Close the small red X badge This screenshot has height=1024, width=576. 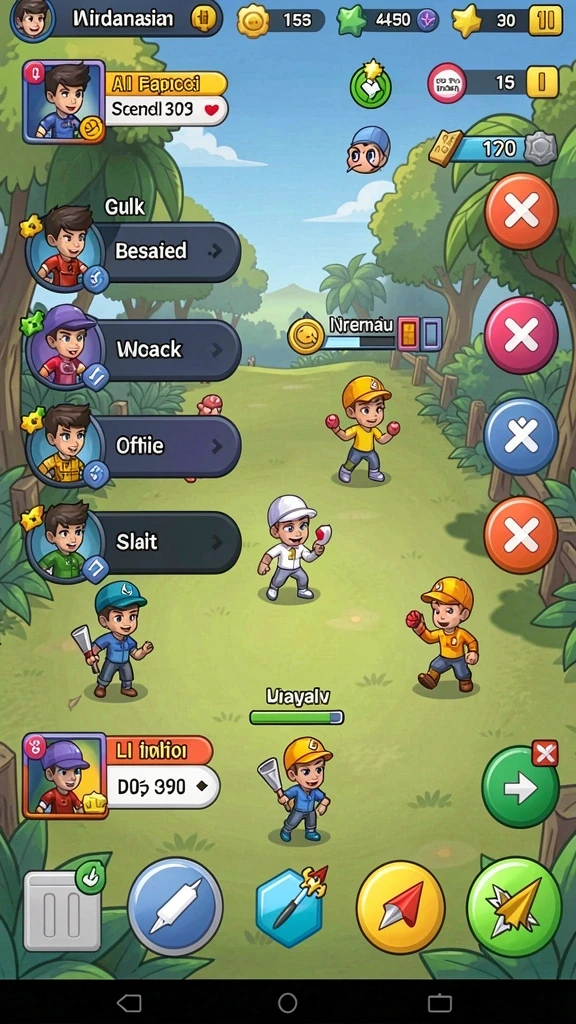(x=545, y=753)
